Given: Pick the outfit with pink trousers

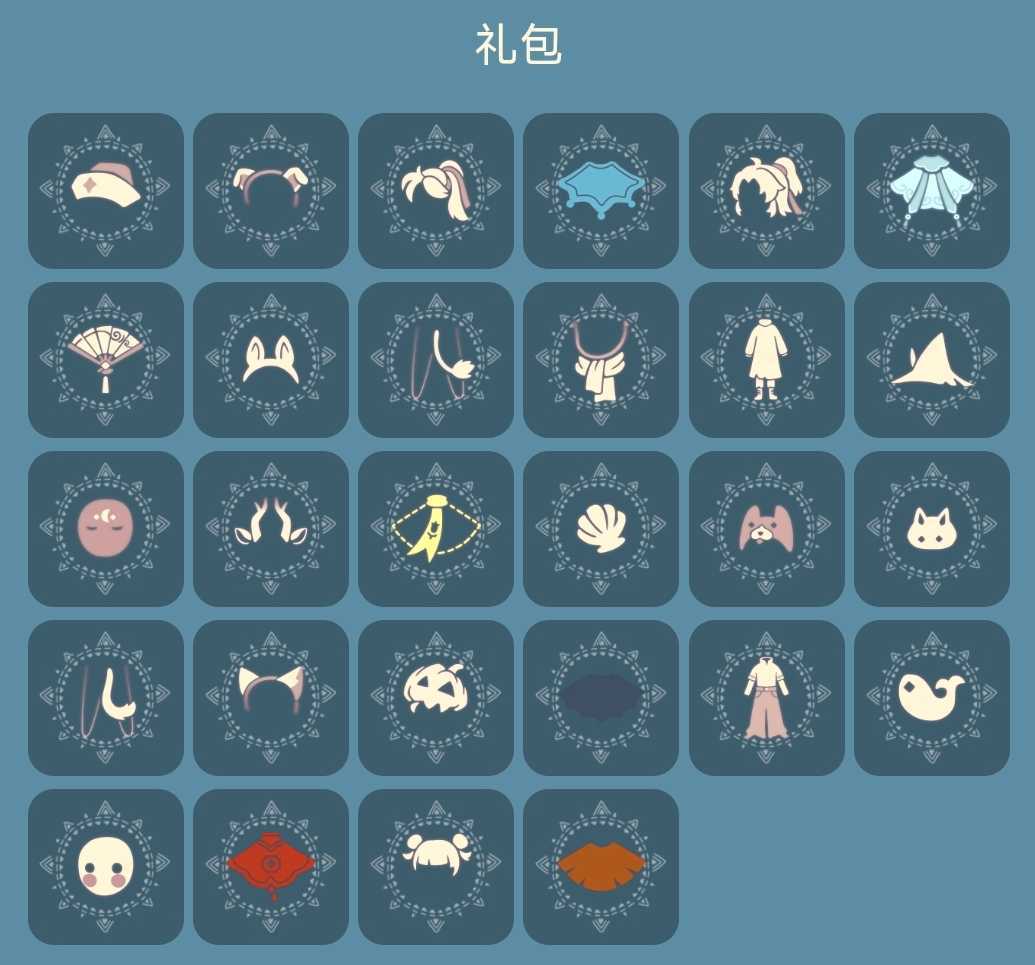Looking at the screenshot, I should click(x=767, y=698).
